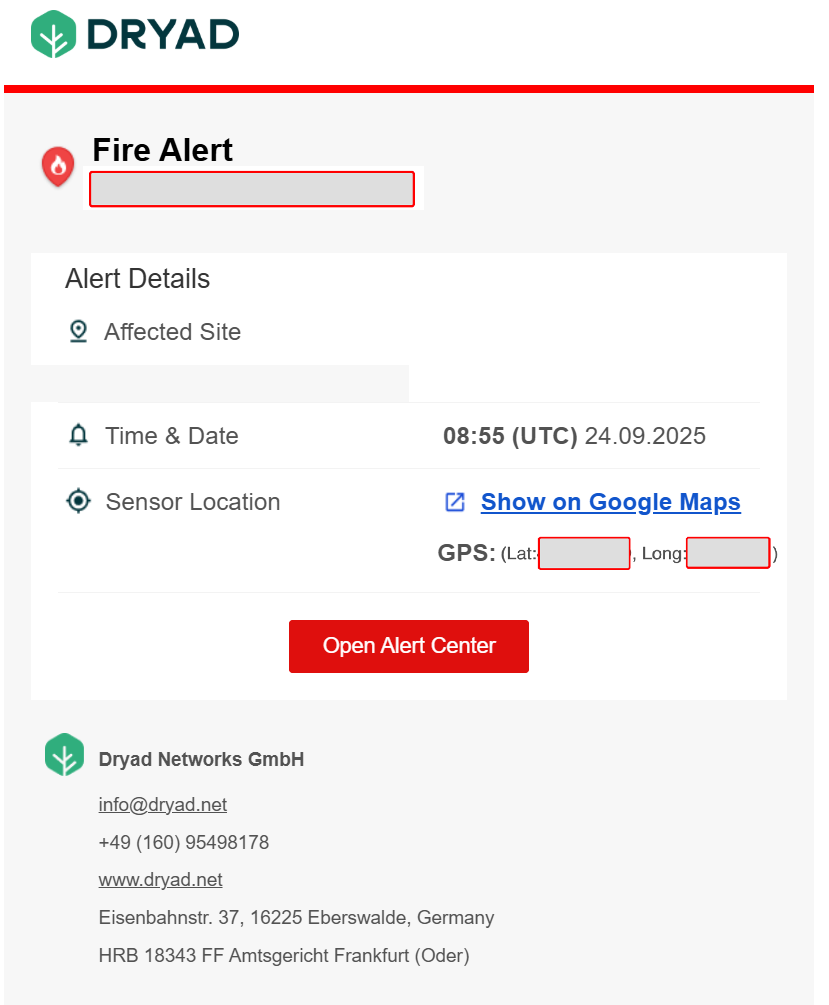Email info@dryad.net
829x1005 pixels.
tap(162, 805)
